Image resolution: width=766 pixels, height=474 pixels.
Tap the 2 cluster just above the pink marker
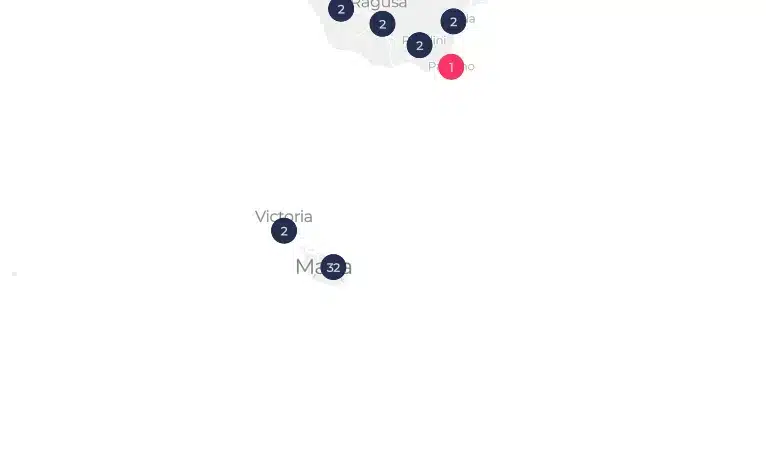click(419, 45)
